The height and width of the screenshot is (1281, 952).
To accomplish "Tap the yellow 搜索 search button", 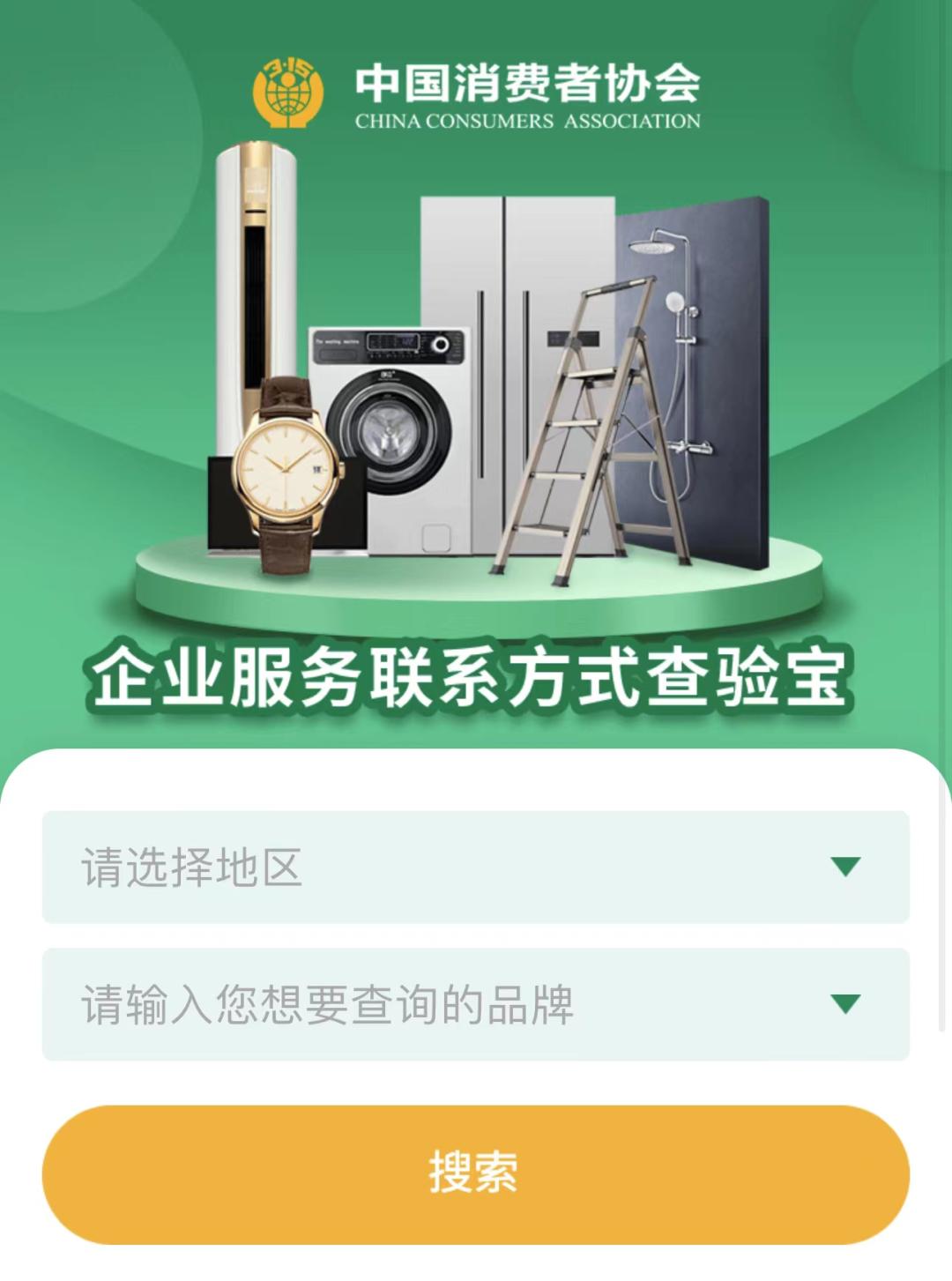I will click(x=475, y=1173).
